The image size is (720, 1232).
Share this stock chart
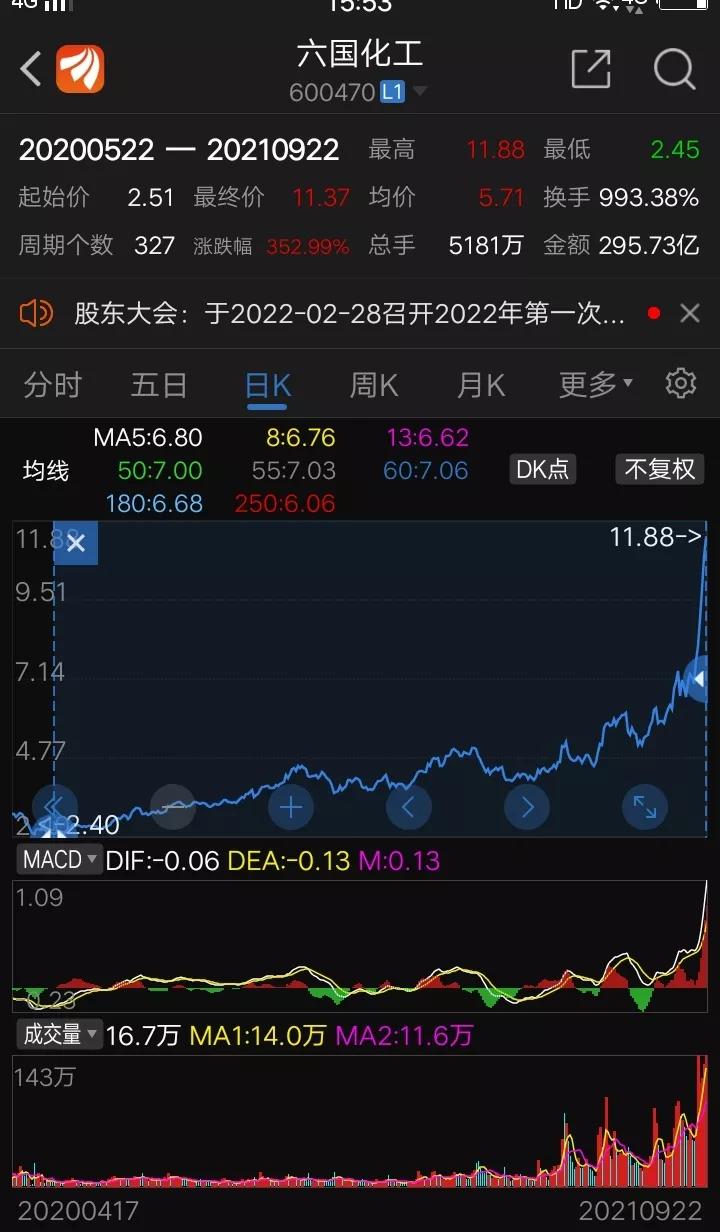pos(590,70)
